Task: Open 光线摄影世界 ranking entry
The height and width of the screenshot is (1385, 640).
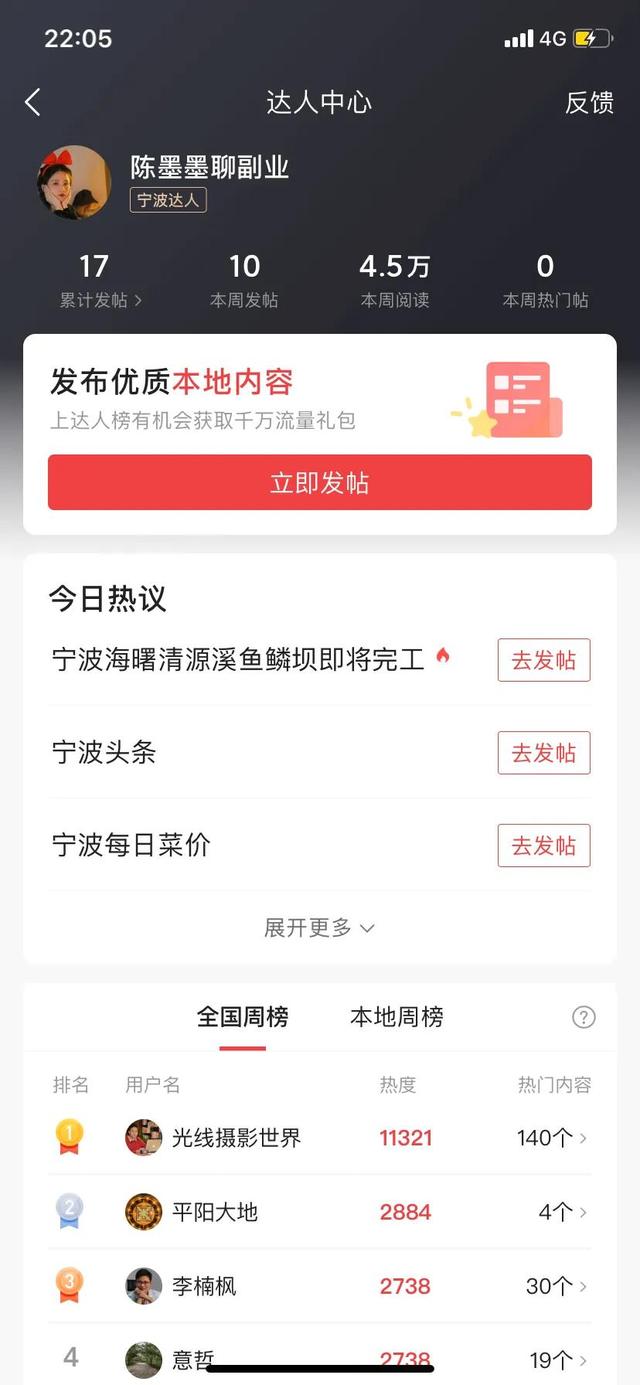Action: coord(320,1138)
